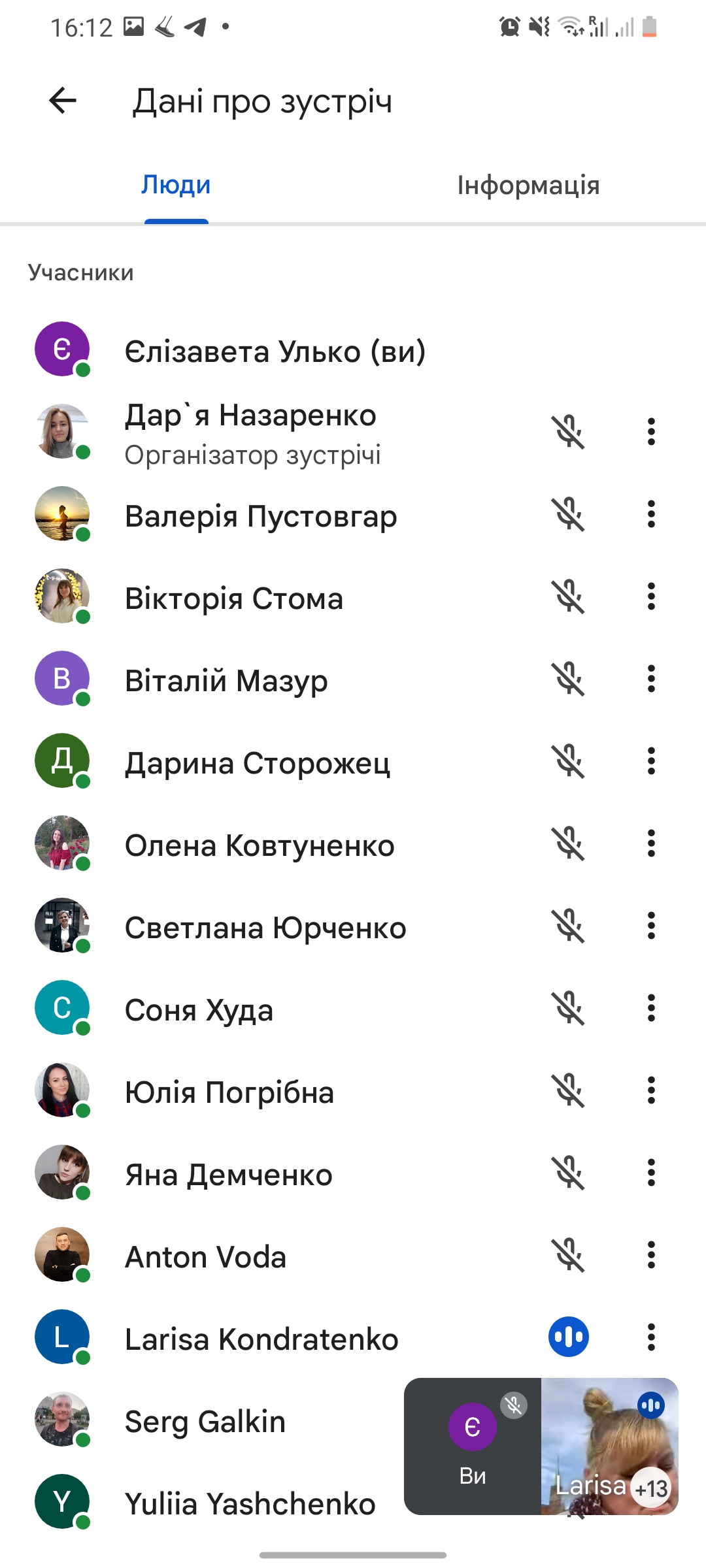
Task: Mute Яна Демченко's microphone
Action: [569, 1173]
